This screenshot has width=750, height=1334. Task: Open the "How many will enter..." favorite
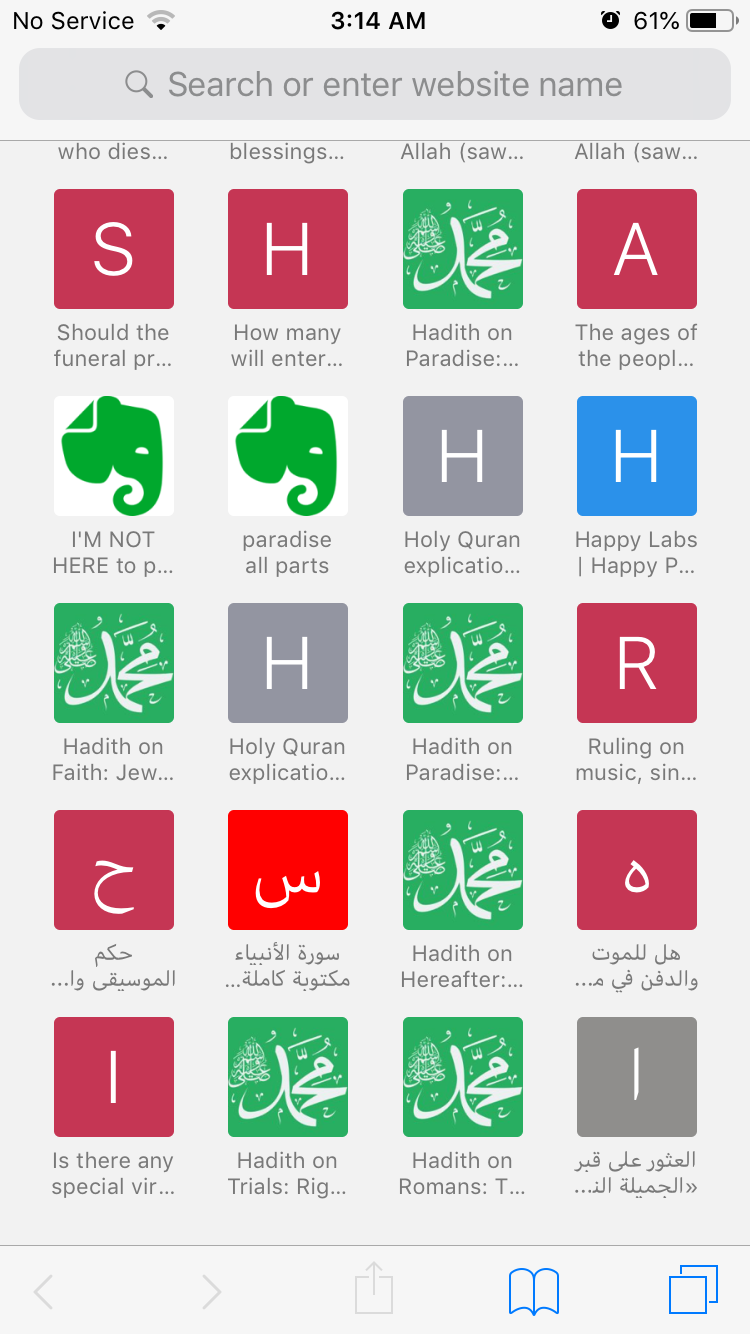point(288,249)
